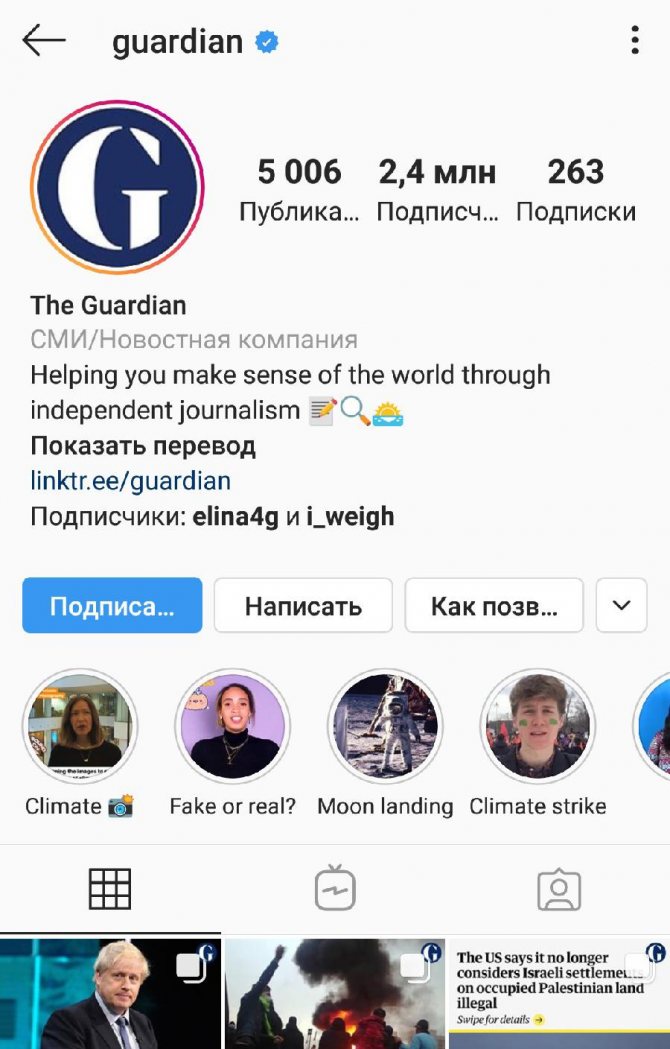Image resolution: width=670 pixels, height=1049 pixels.
Task: Open the Climate strike highlight
Action: [538, 727]
